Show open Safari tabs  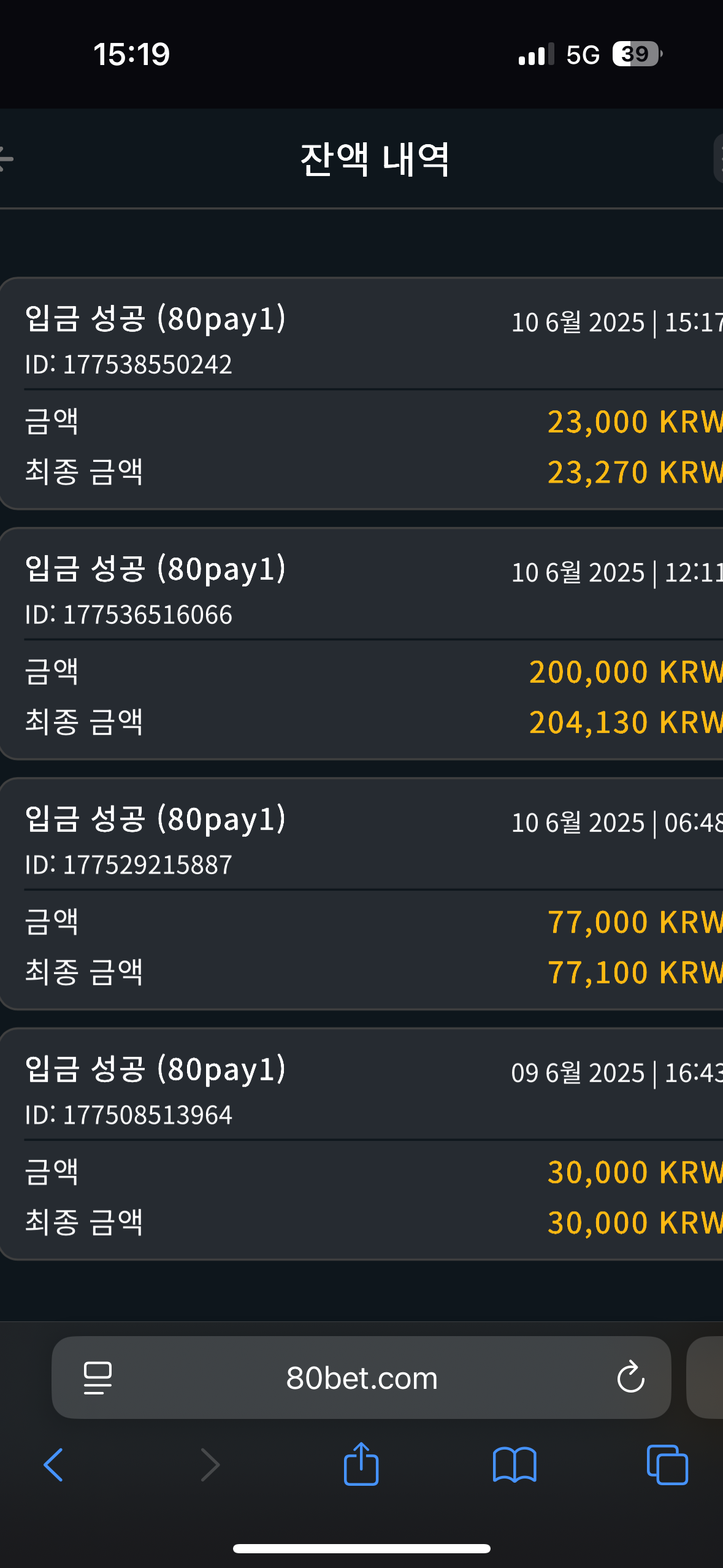point(667,1465)
